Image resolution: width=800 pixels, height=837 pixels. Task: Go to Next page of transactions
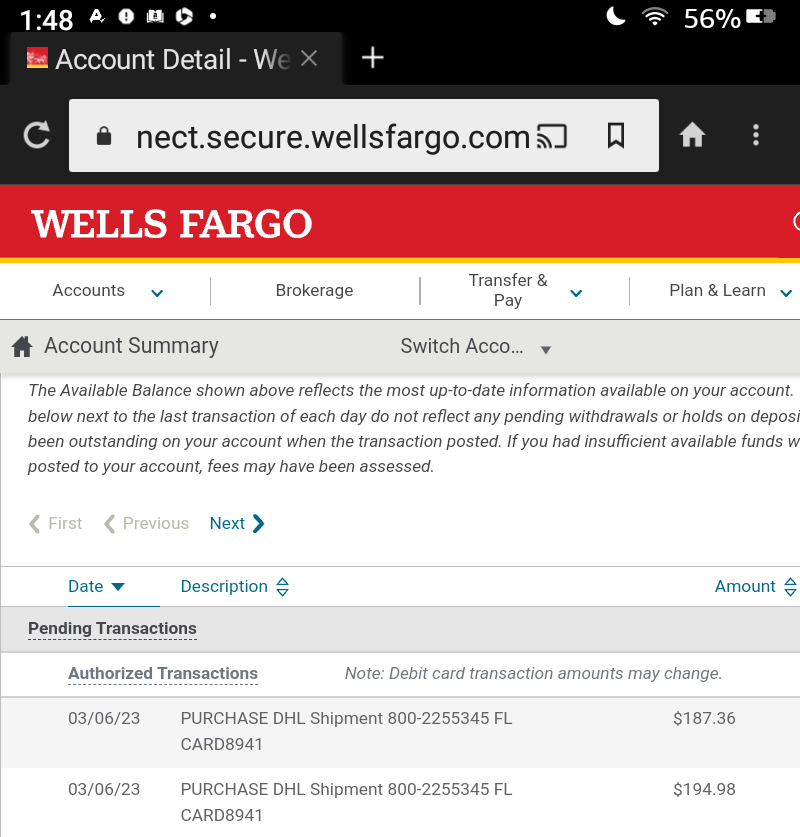click(x=236, y=523)
